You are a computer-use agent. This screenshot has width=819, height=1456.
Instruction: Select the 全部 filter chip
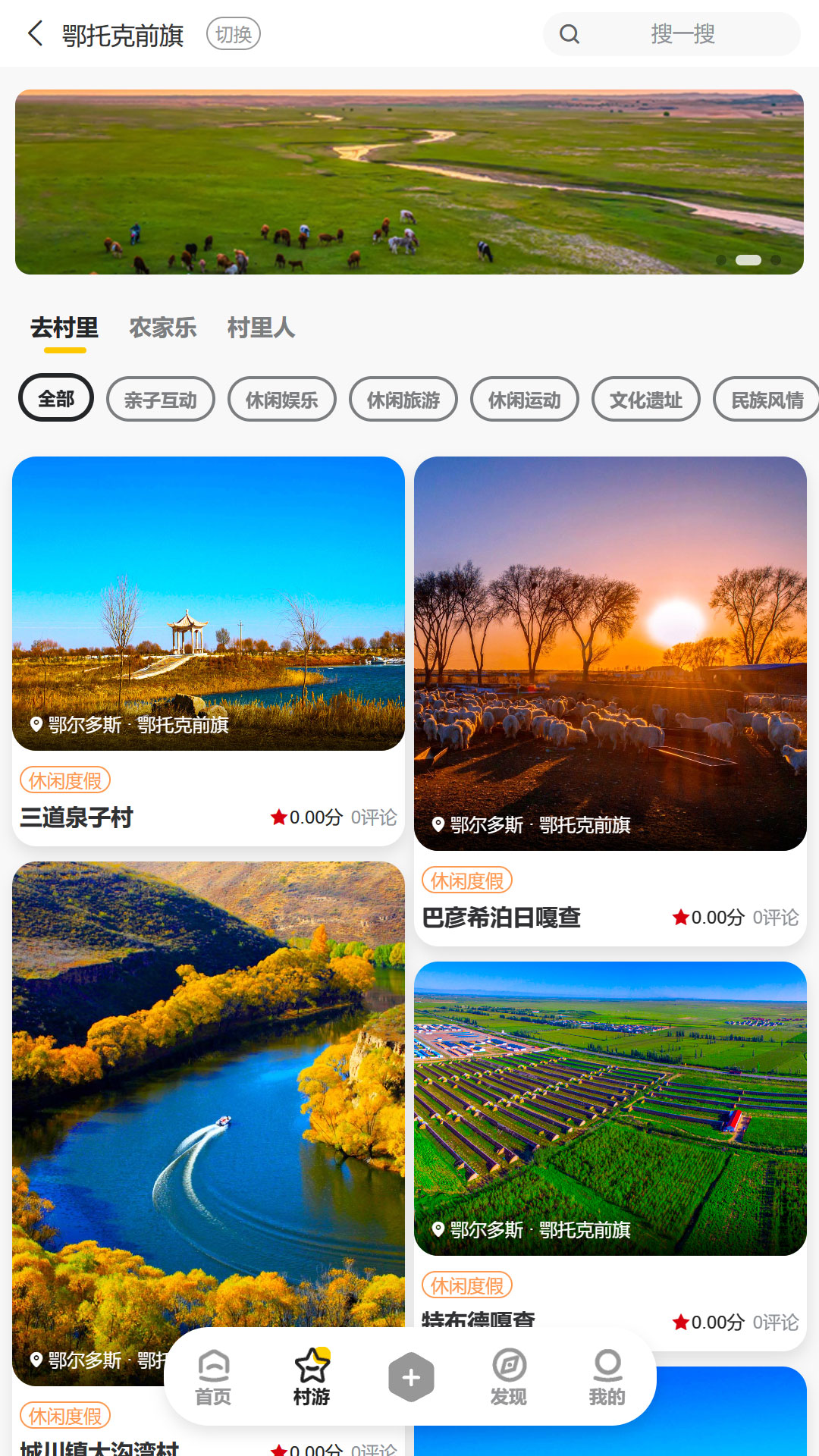click(55, 397)
